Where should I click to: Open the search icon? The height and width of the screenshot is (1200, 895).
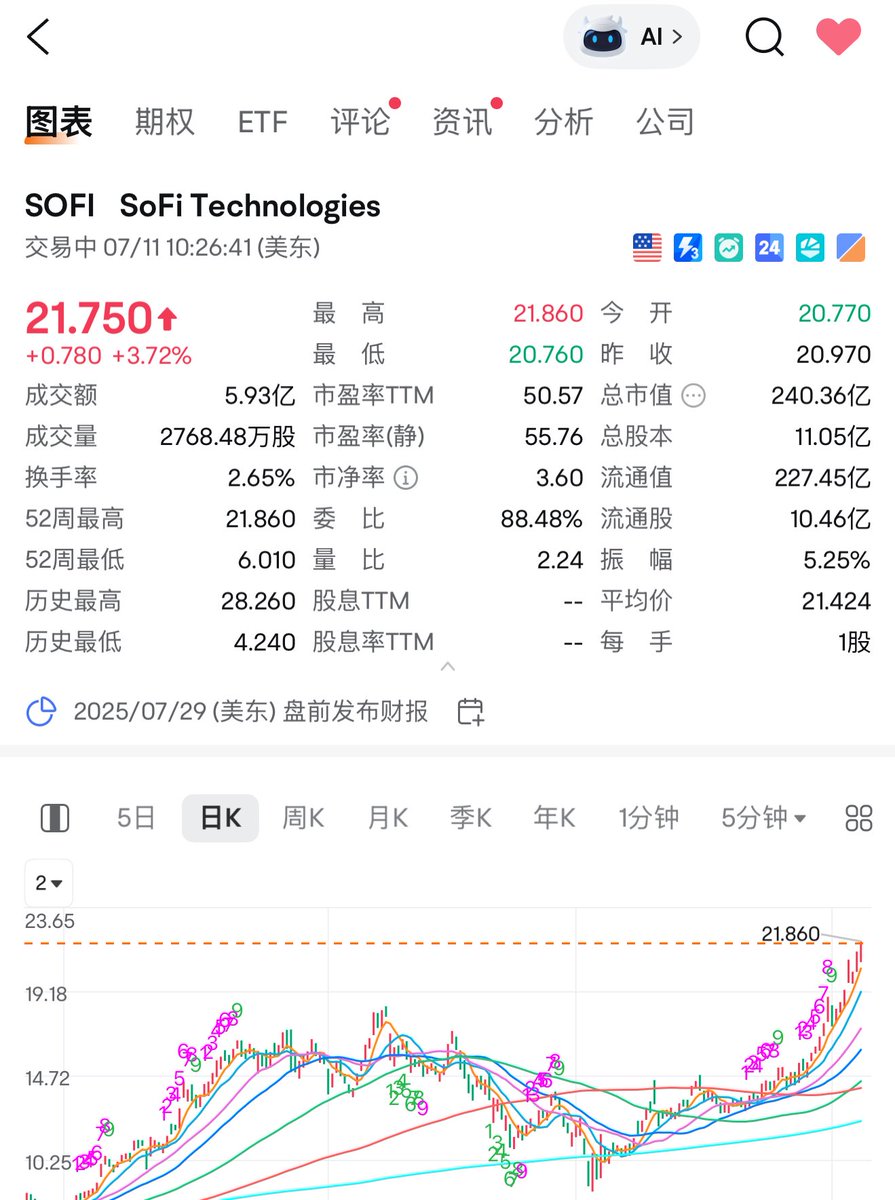coord(765,38)
